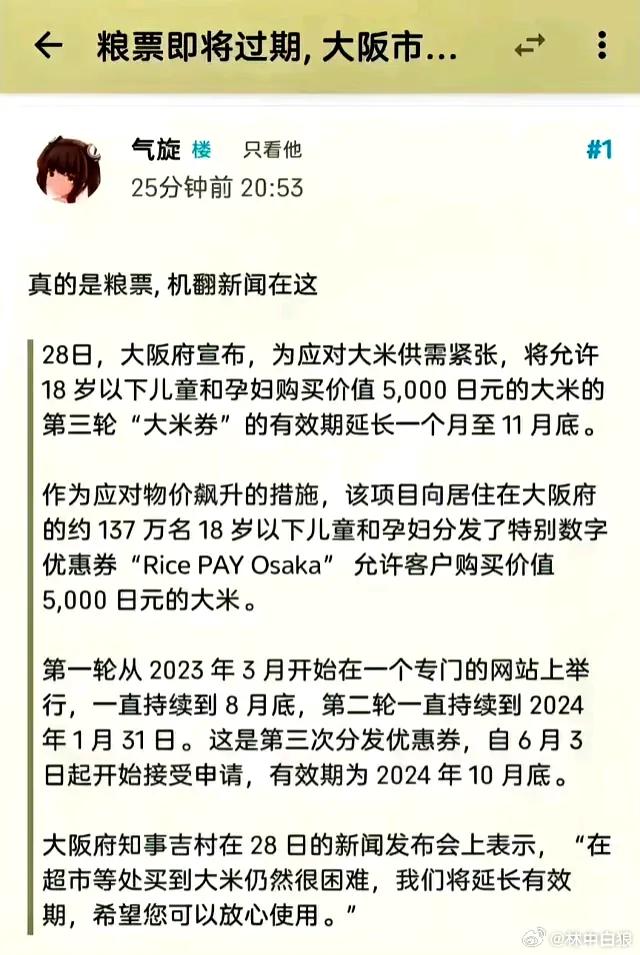Tap the #1 floor number
The width and height of the screenshot is (640, 955).
click(x=598, y=150)
